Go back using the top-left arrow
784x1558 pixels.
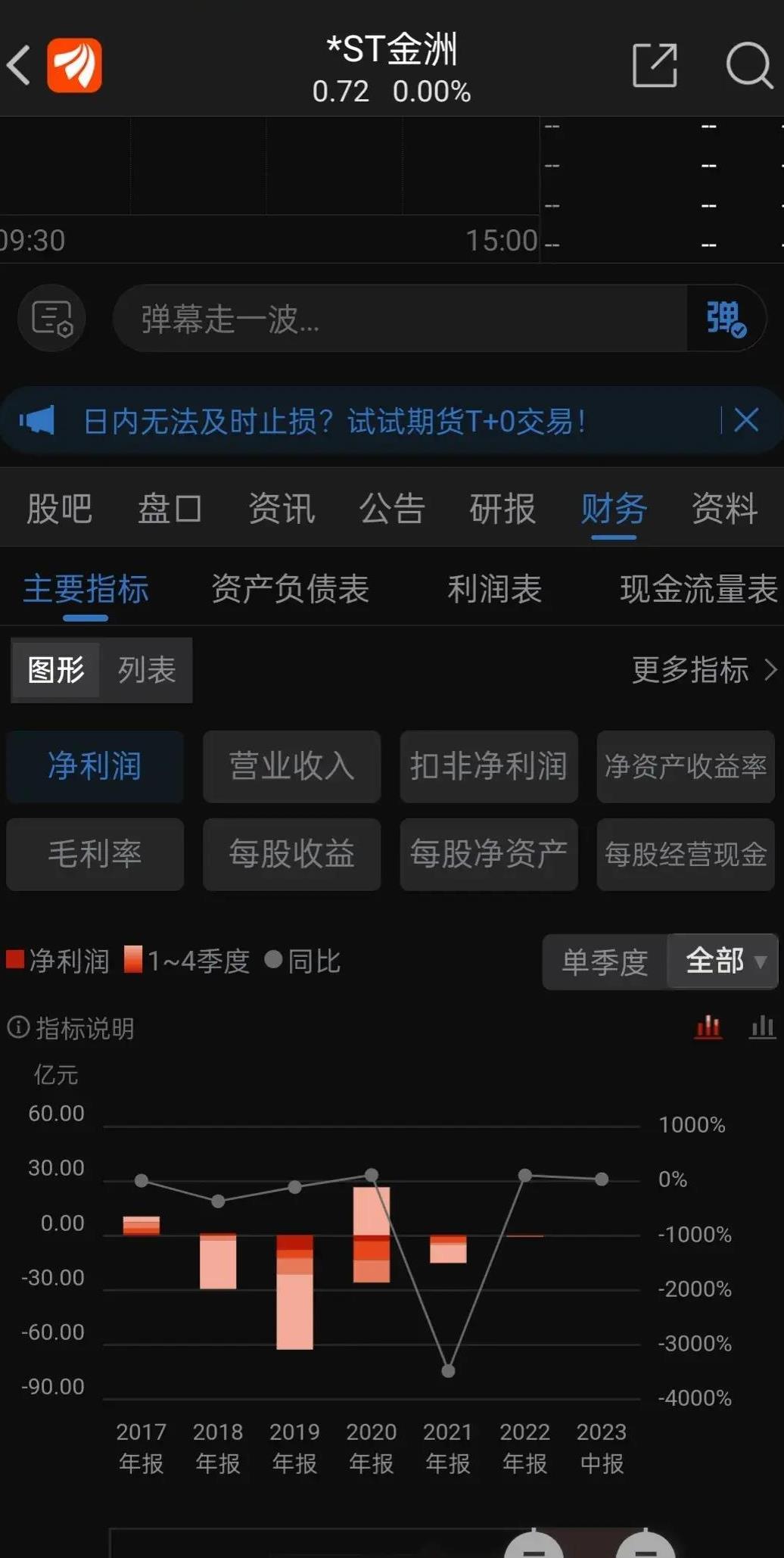pos(19,65)
